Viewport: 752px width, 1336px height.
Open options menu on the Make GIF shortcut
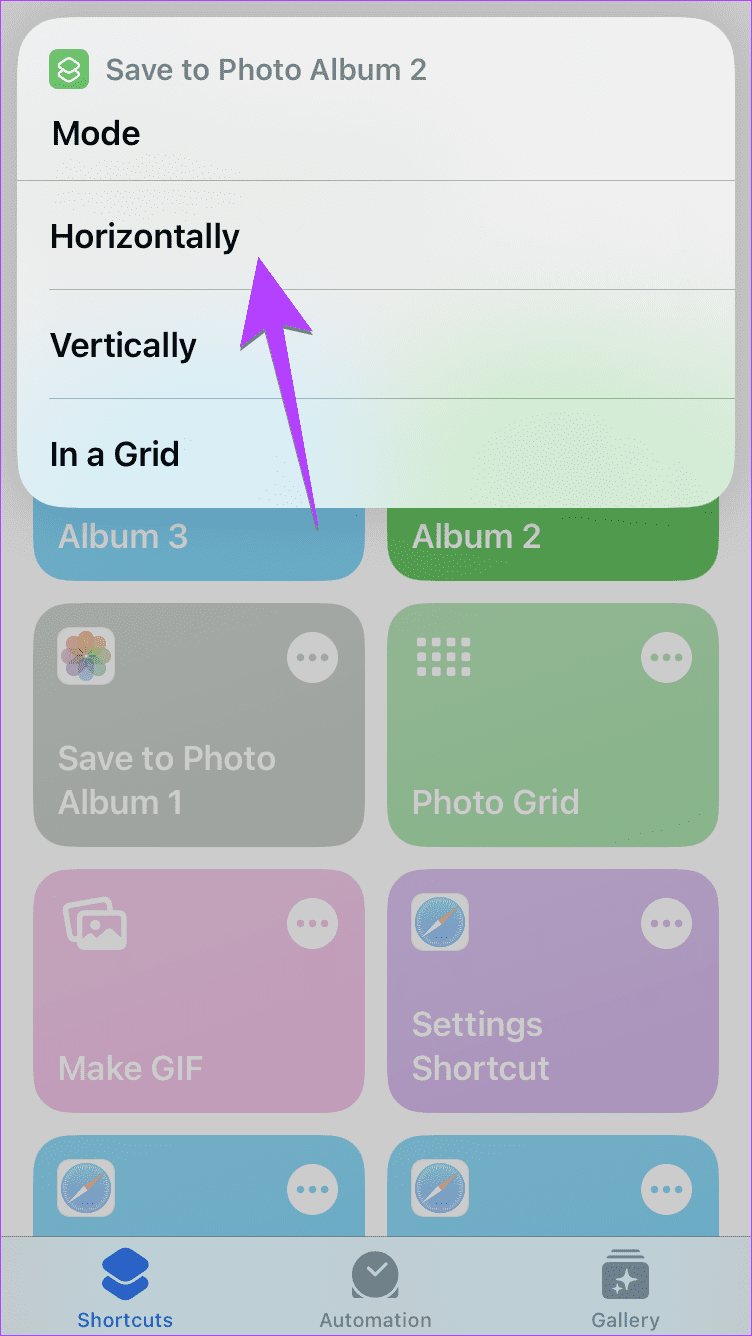pyautogui.click(x=312, y=923)
